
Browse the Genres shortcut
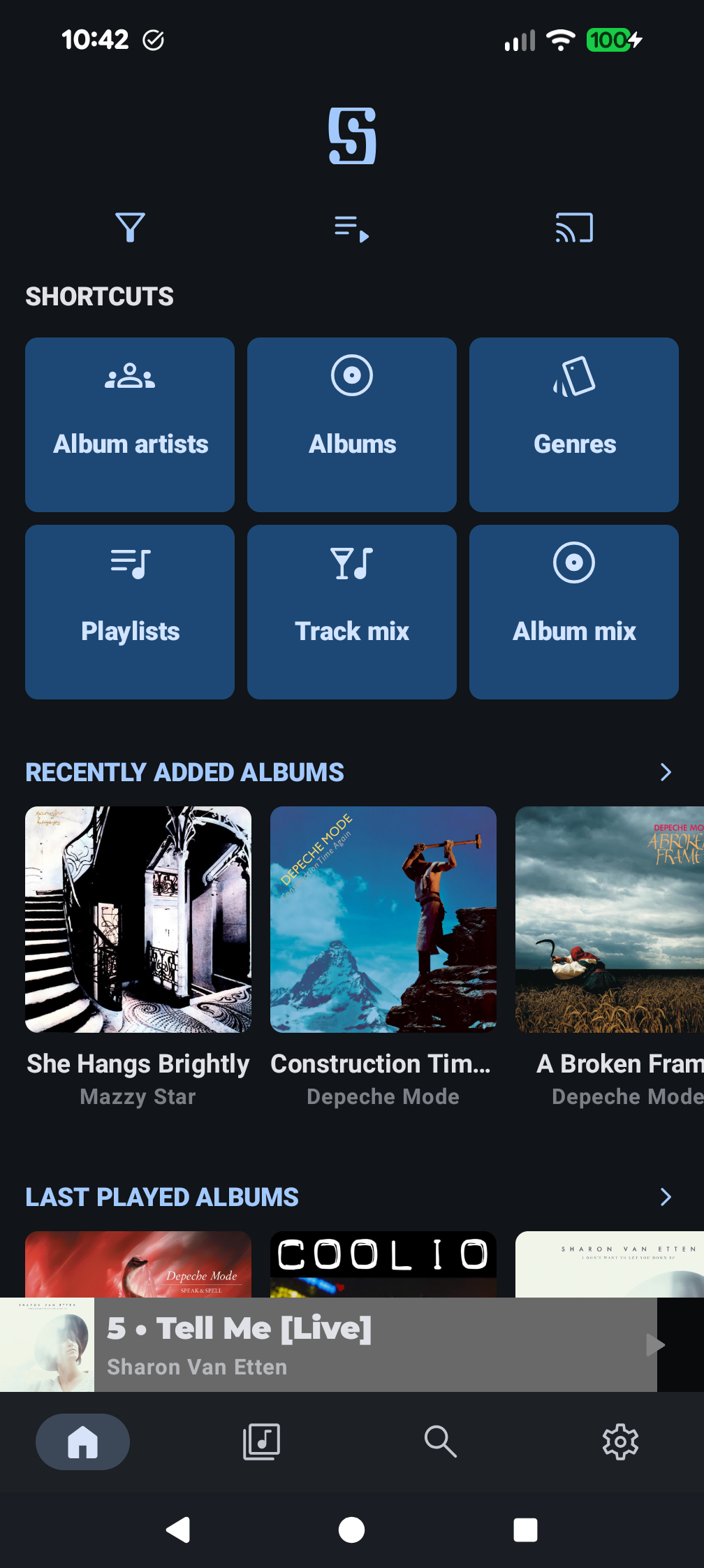pos(574,424)
